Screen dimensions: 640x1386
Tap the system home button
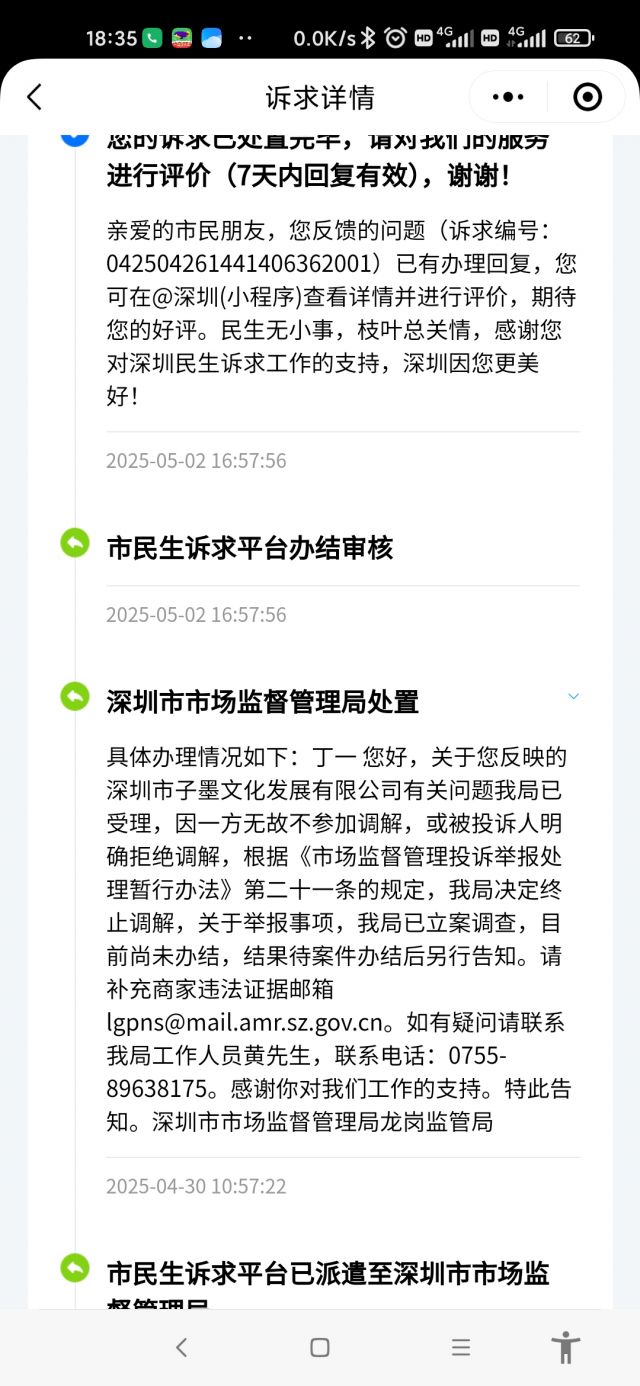tap(320, 1347)
